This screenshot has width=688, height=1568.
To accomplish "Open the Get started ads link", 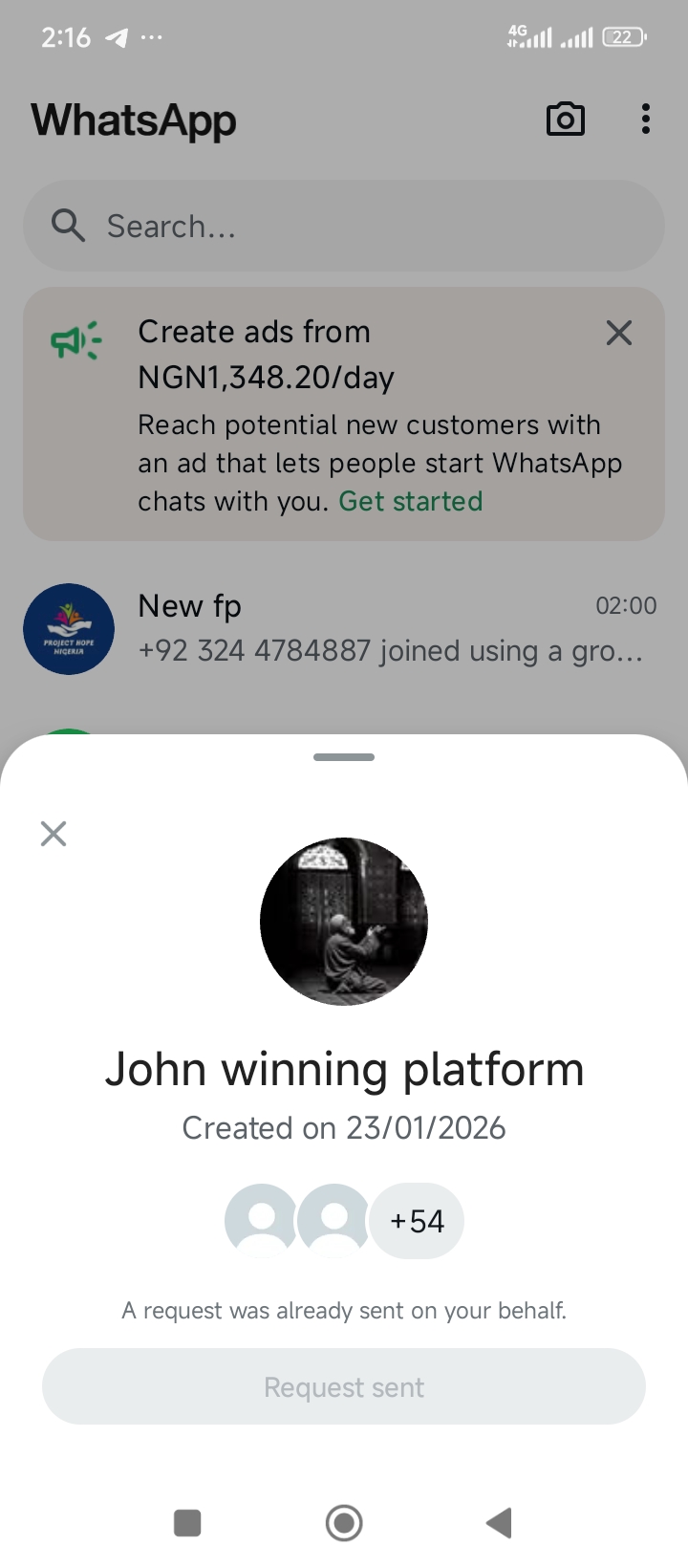I will click(x=411, y=501).
